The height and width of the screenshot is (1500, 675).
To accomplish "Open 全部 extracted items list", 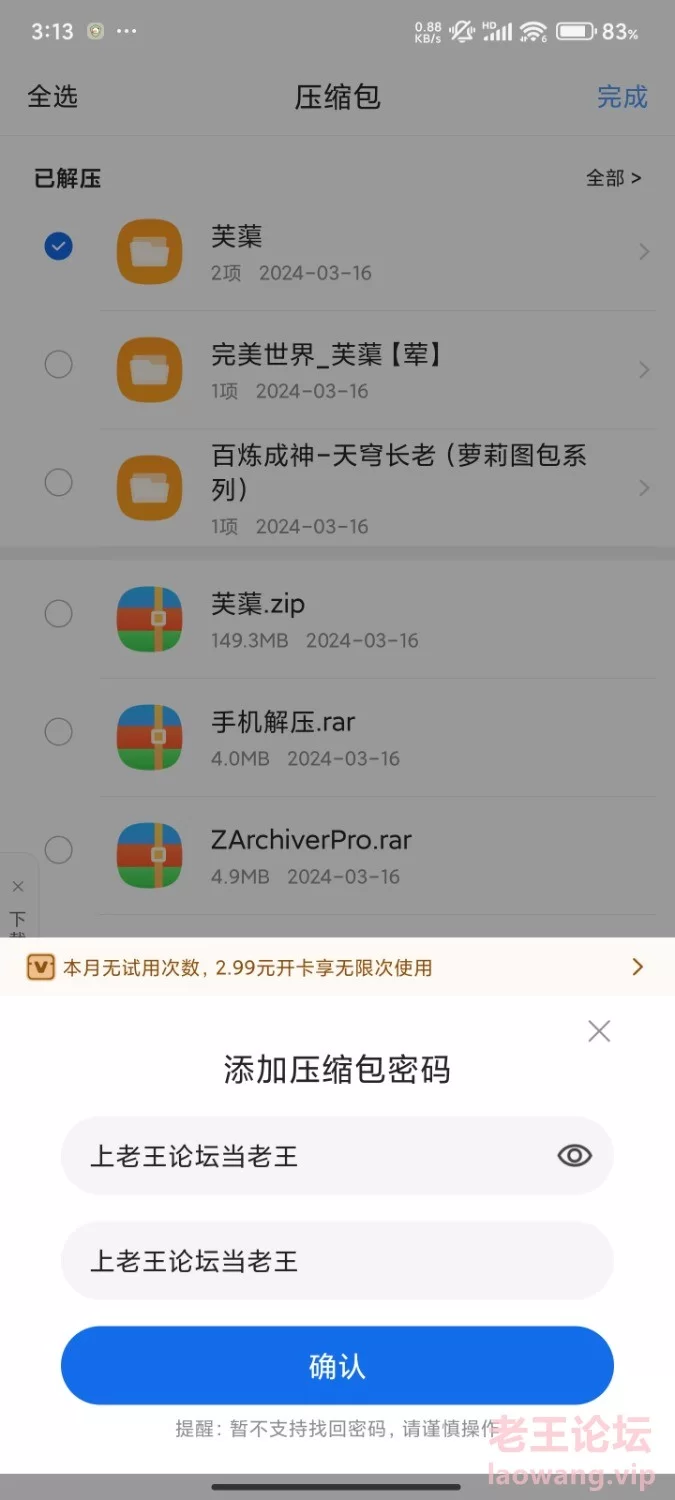I will 613,178.
